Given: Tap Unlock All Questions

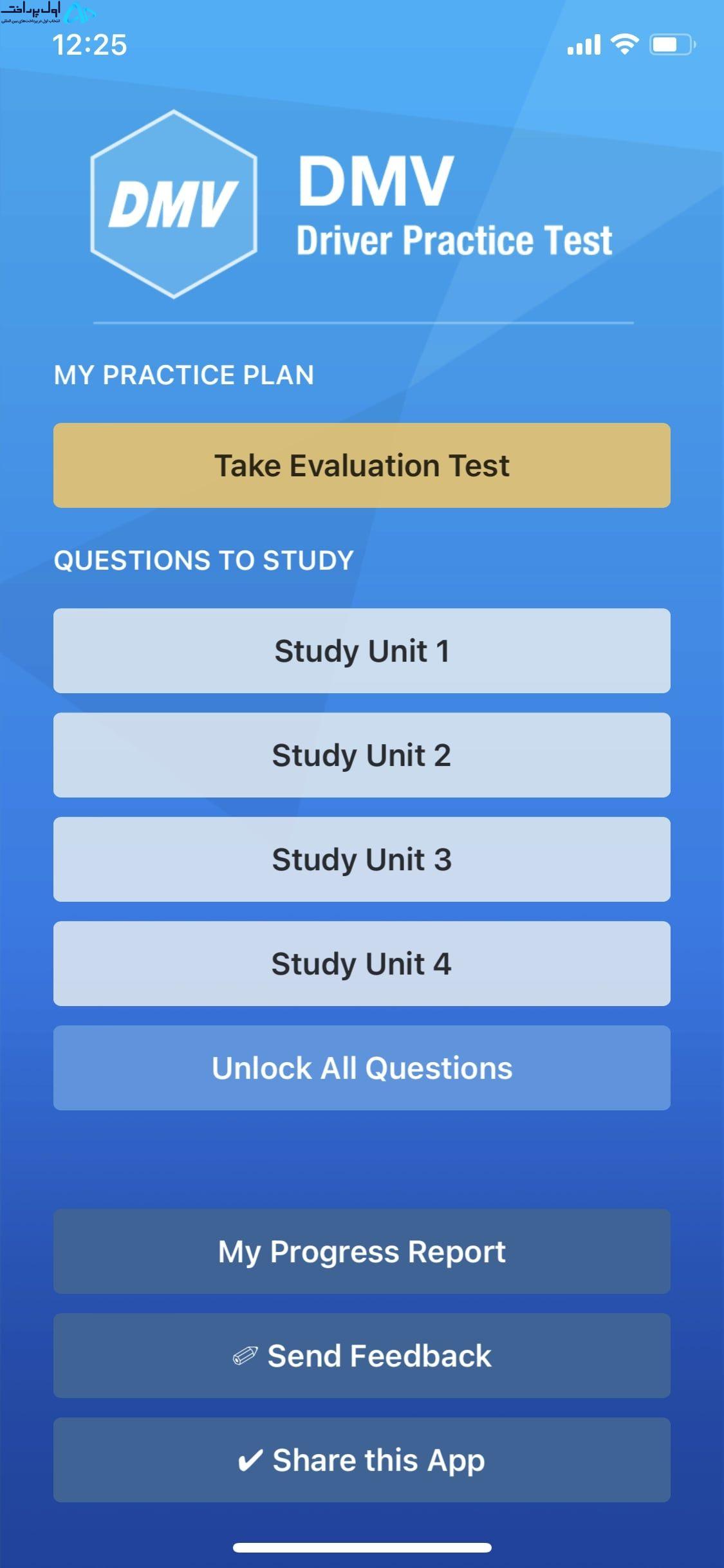Looking at the screenshot, I should (x=362, y=1068).
